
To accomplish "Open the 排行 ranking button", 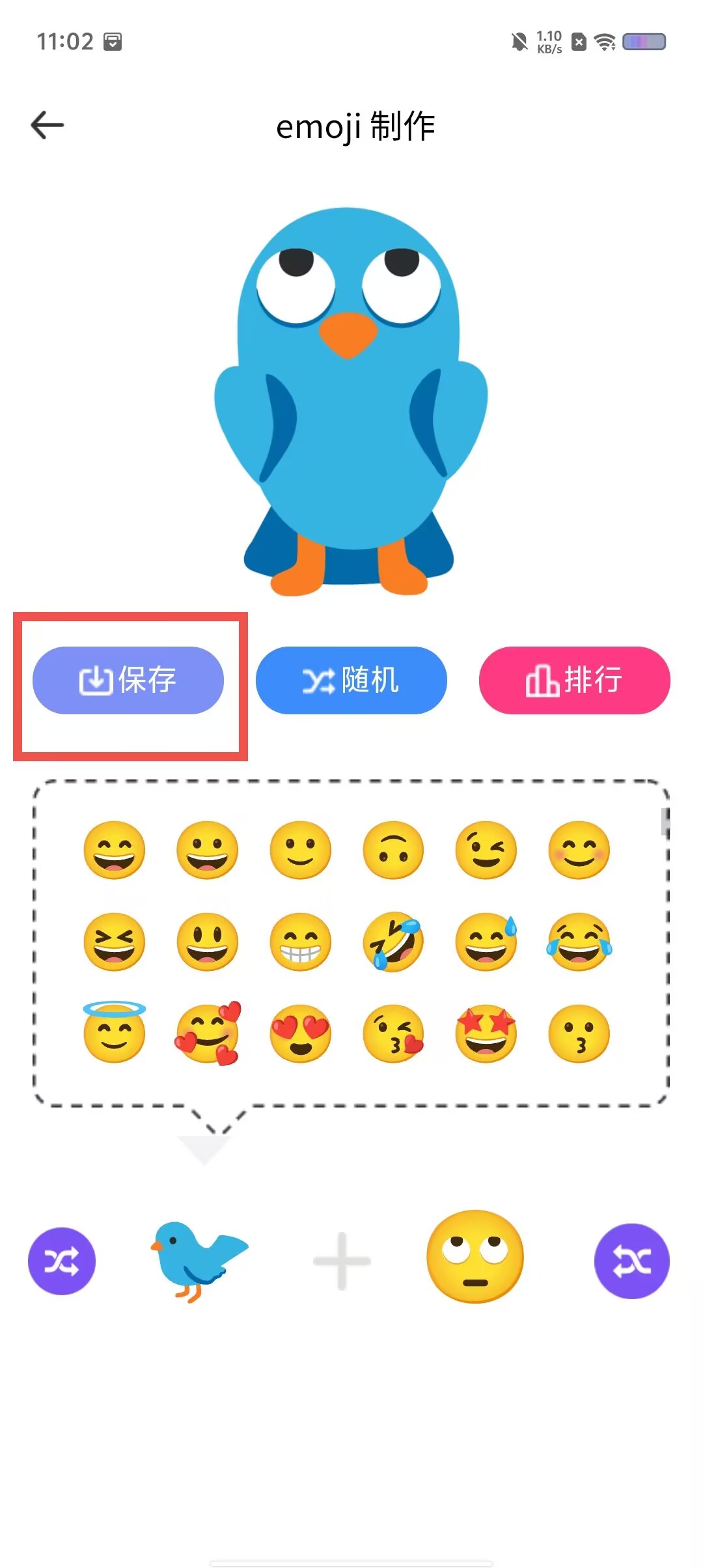I will pyautogui.click(x=575, y=680).
